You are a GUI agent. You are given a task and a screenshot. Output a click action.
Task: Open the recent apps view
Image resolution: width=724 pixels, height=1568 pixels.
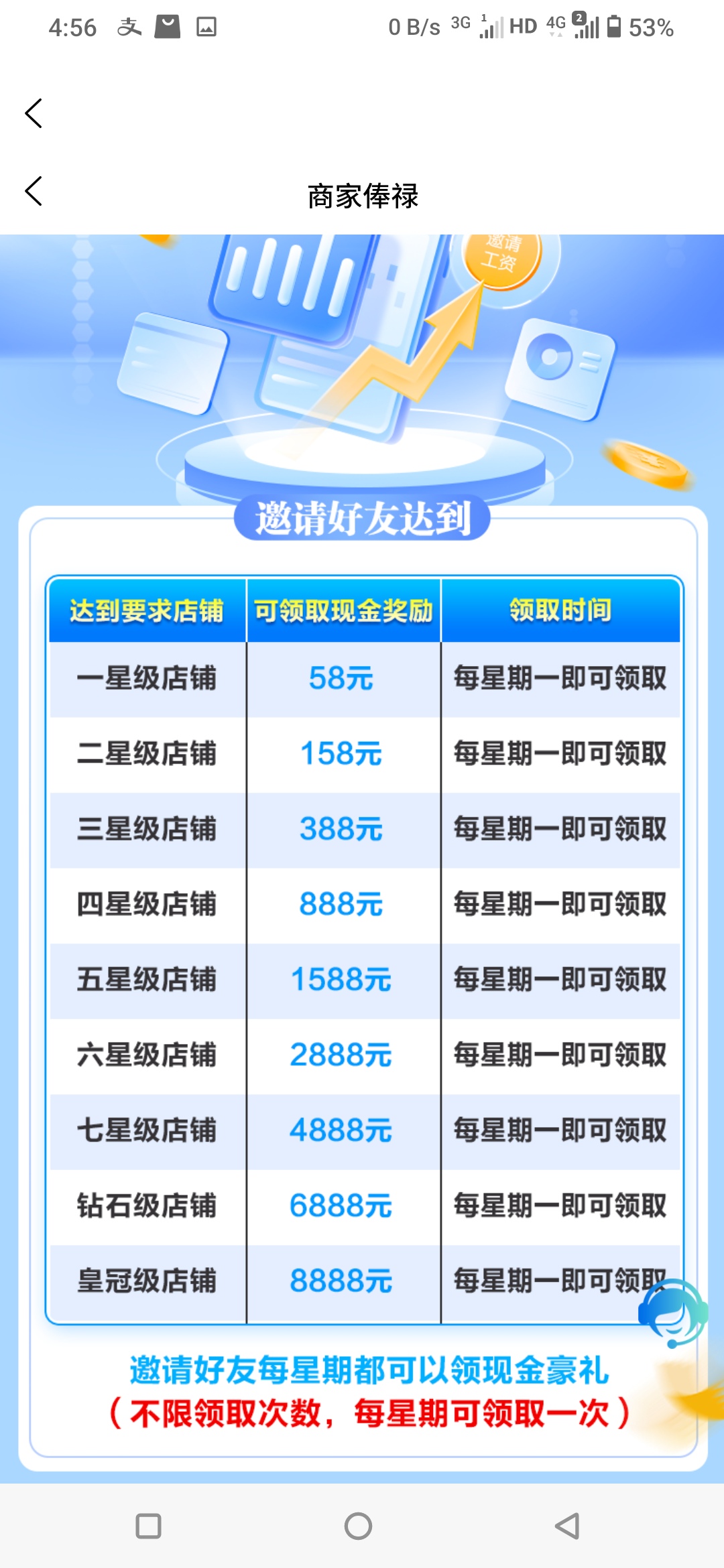click(x=148, y=1526)
